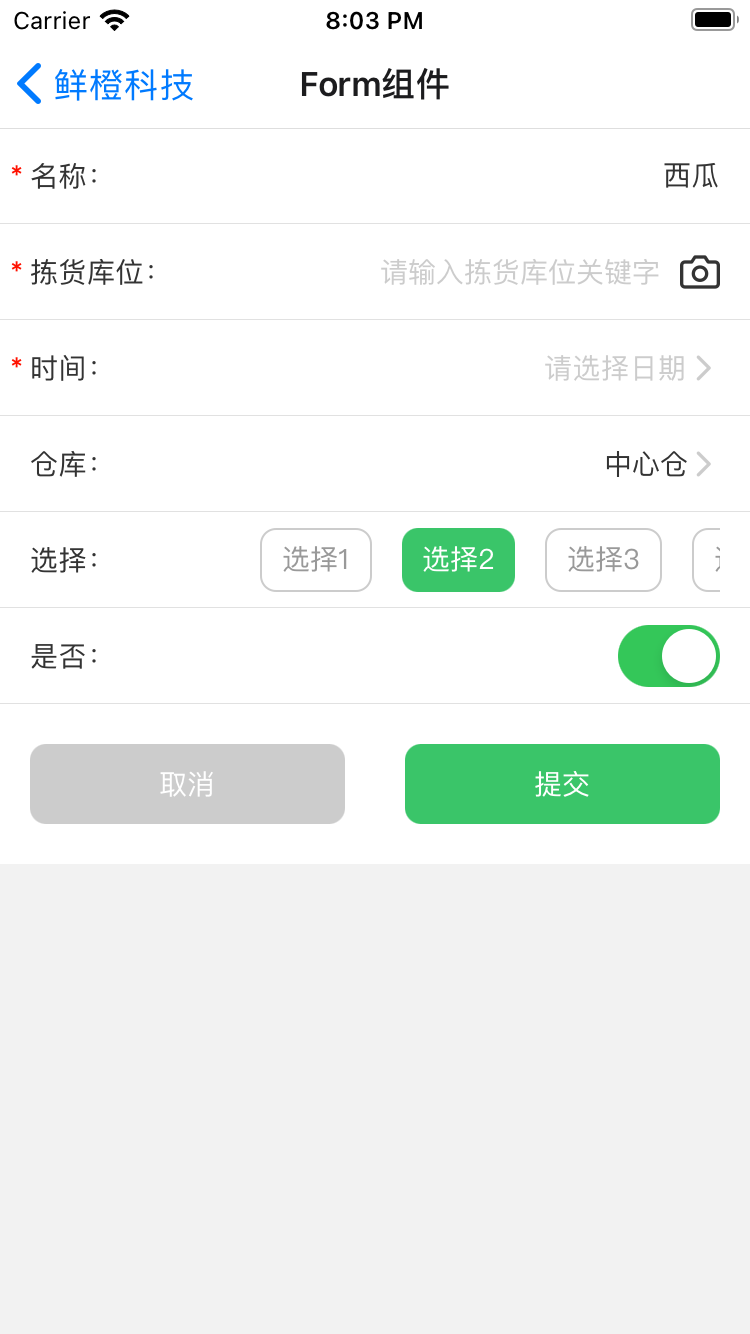
Task: Tap the 取消 button
Action: pyautogui.click(x=187, y=784)
